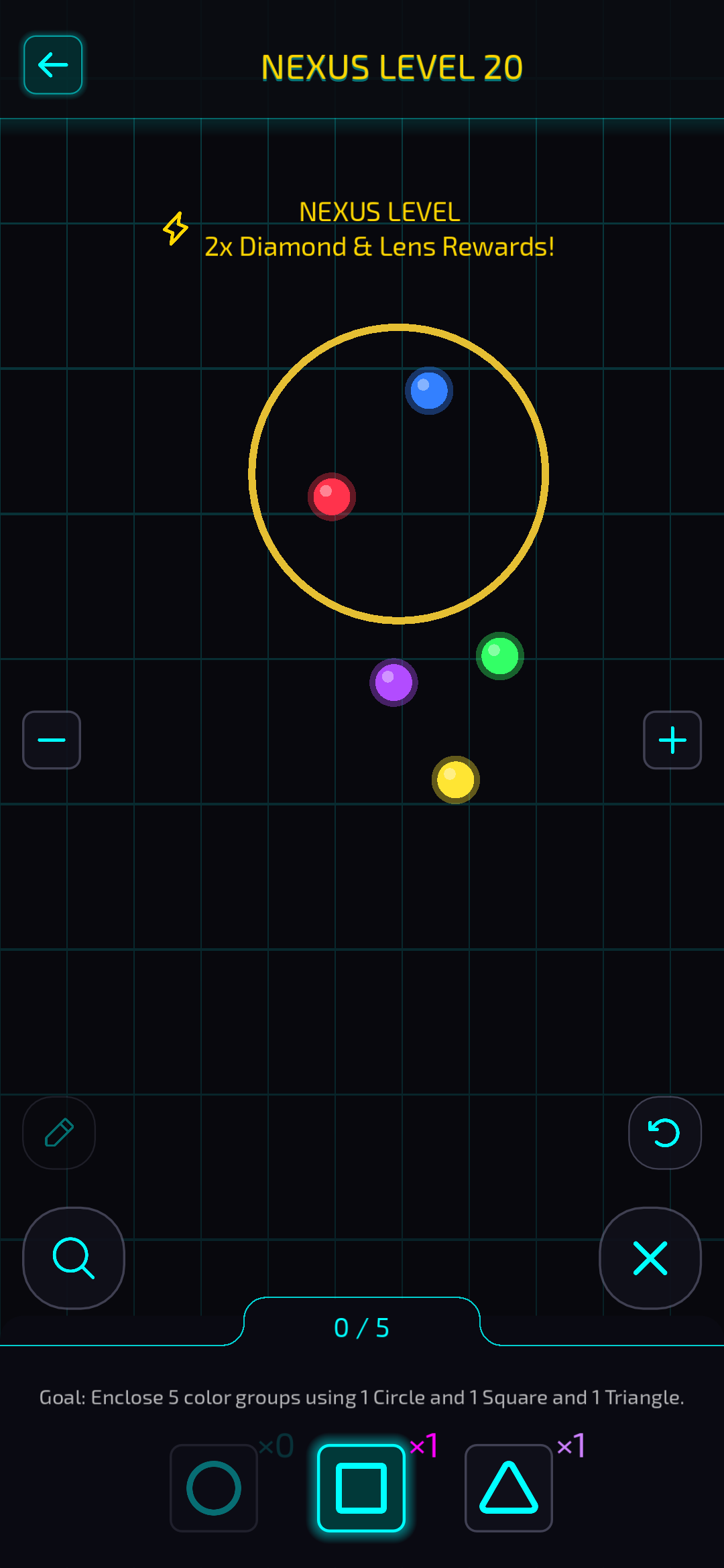Image resolution: width=724 pixels, height=1568 pixels.
Task: Activate the pencil drawing tool
Action: pos(58,1132)
